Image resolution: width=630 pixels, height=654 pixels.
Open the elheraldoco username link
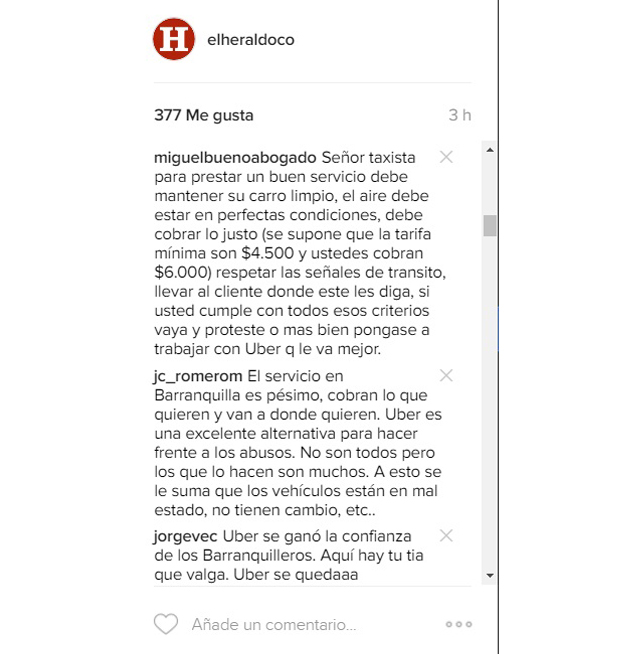250,40
